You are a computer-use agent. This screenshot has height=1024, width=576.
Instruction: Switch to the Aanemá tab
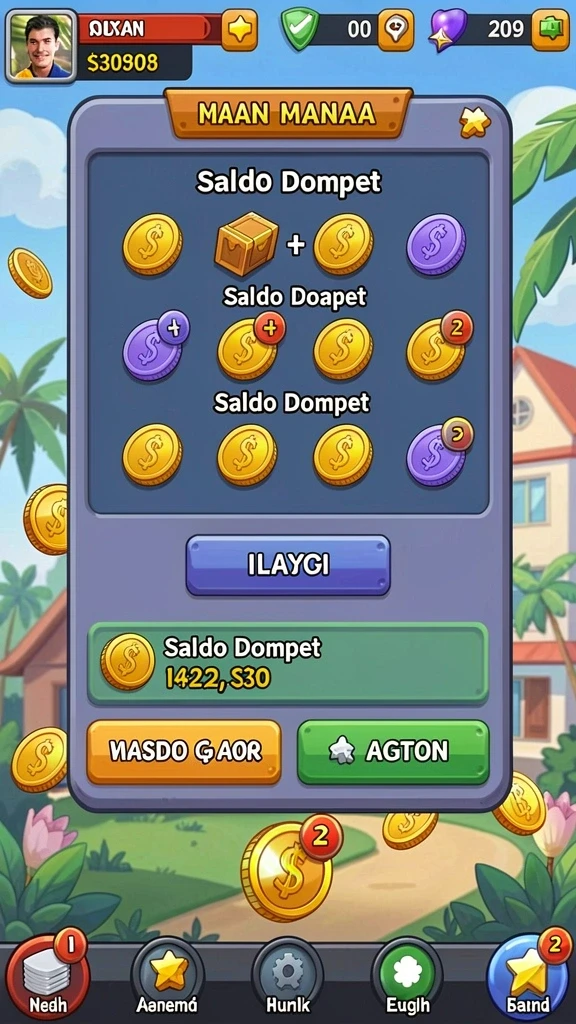pyautogui.click(x=168, y=977)
